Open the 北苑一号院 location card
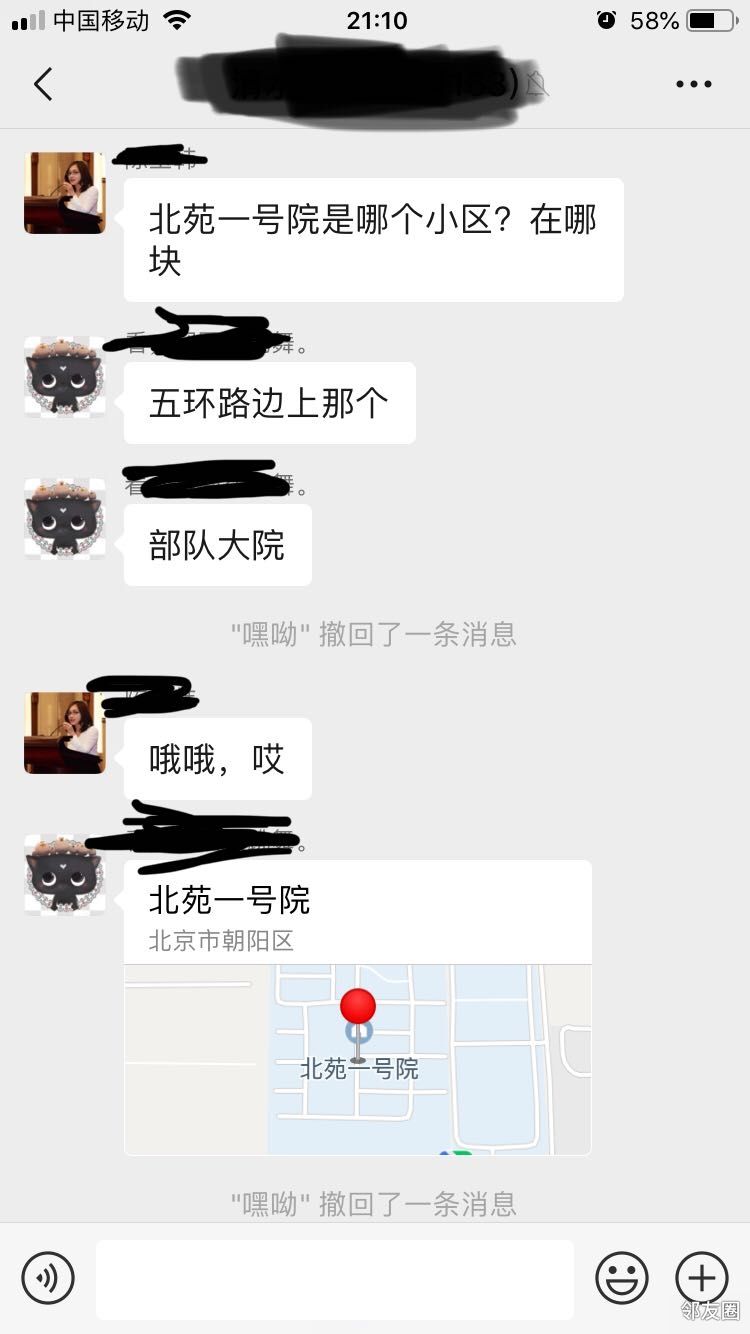This screenshot has height=1334, width=750. coord(357,1007)
